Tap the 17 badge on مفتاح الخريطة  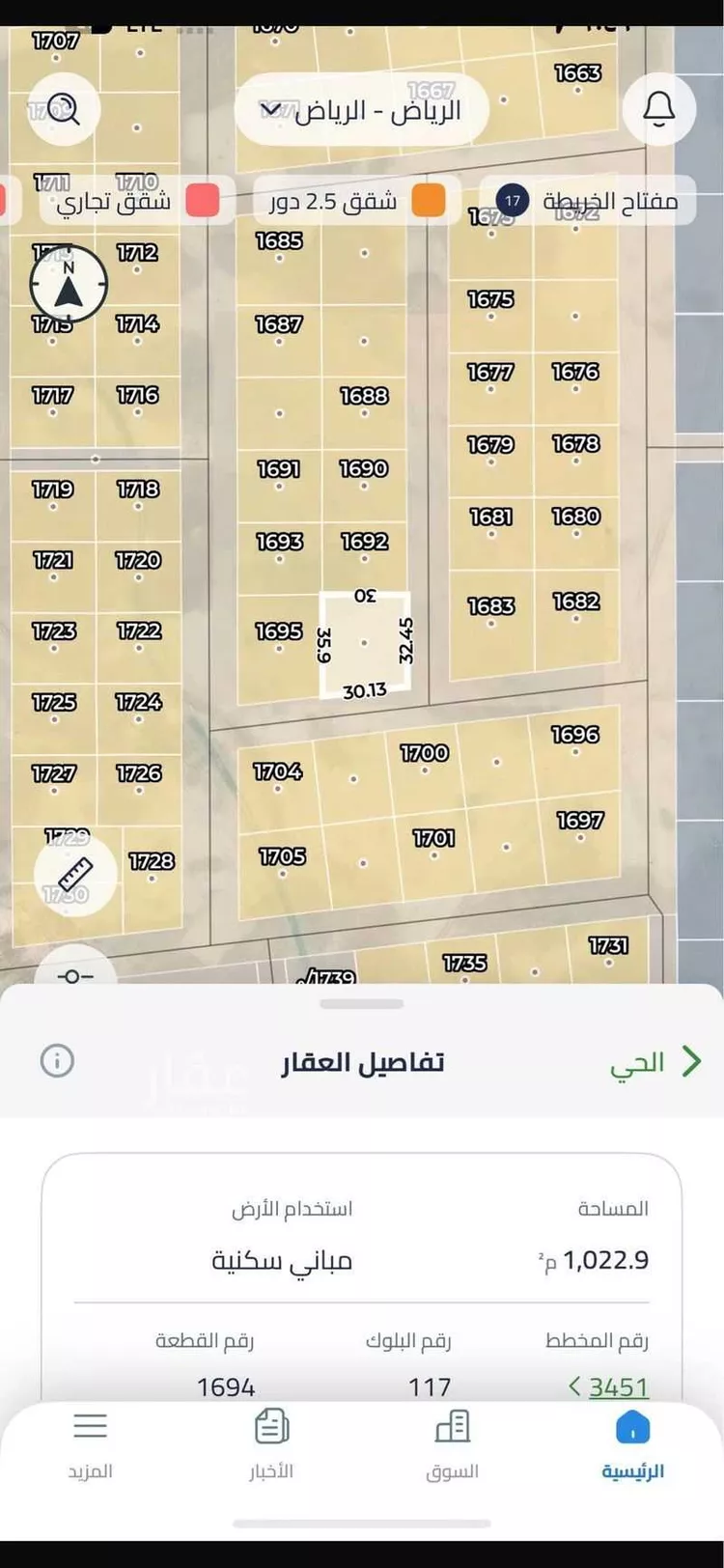pos(511,199)
